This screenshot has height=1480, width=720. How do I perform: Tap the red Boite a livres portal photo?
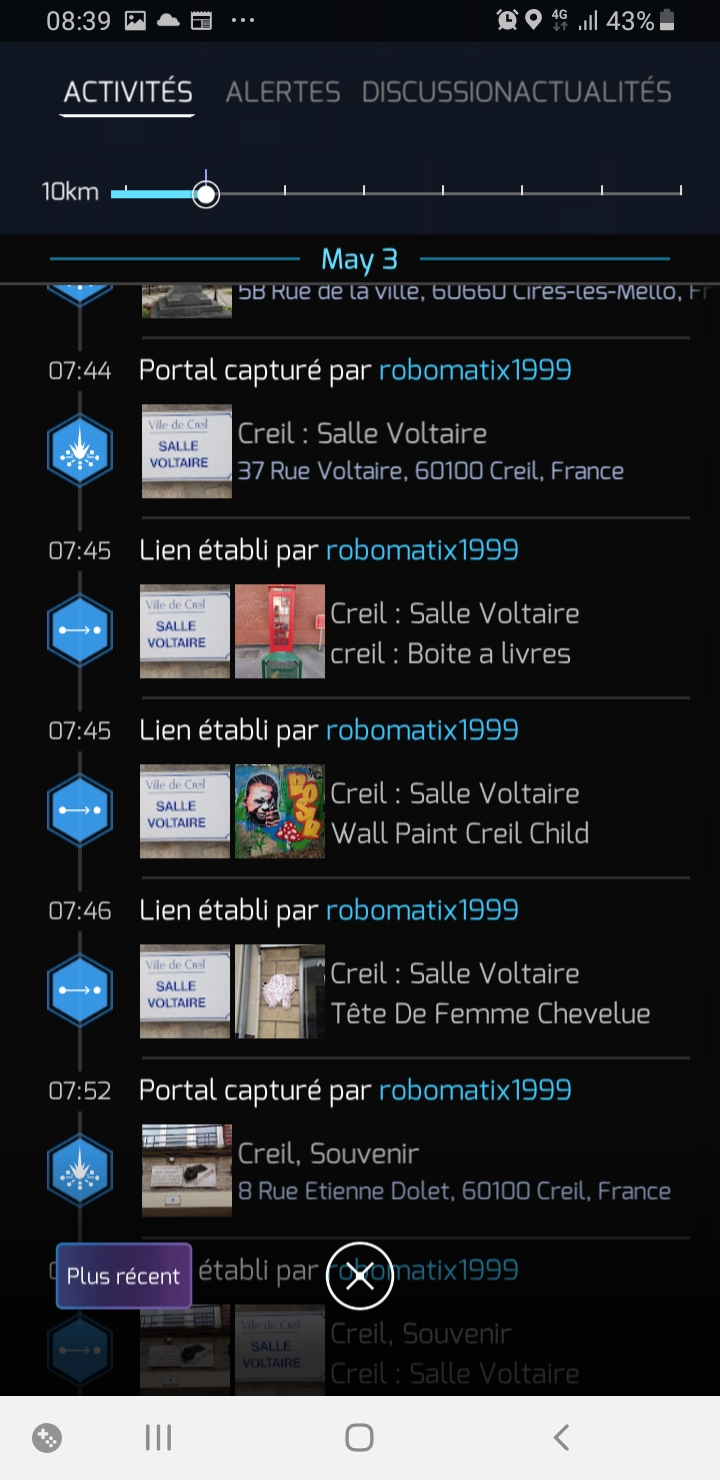pos(279,631)
